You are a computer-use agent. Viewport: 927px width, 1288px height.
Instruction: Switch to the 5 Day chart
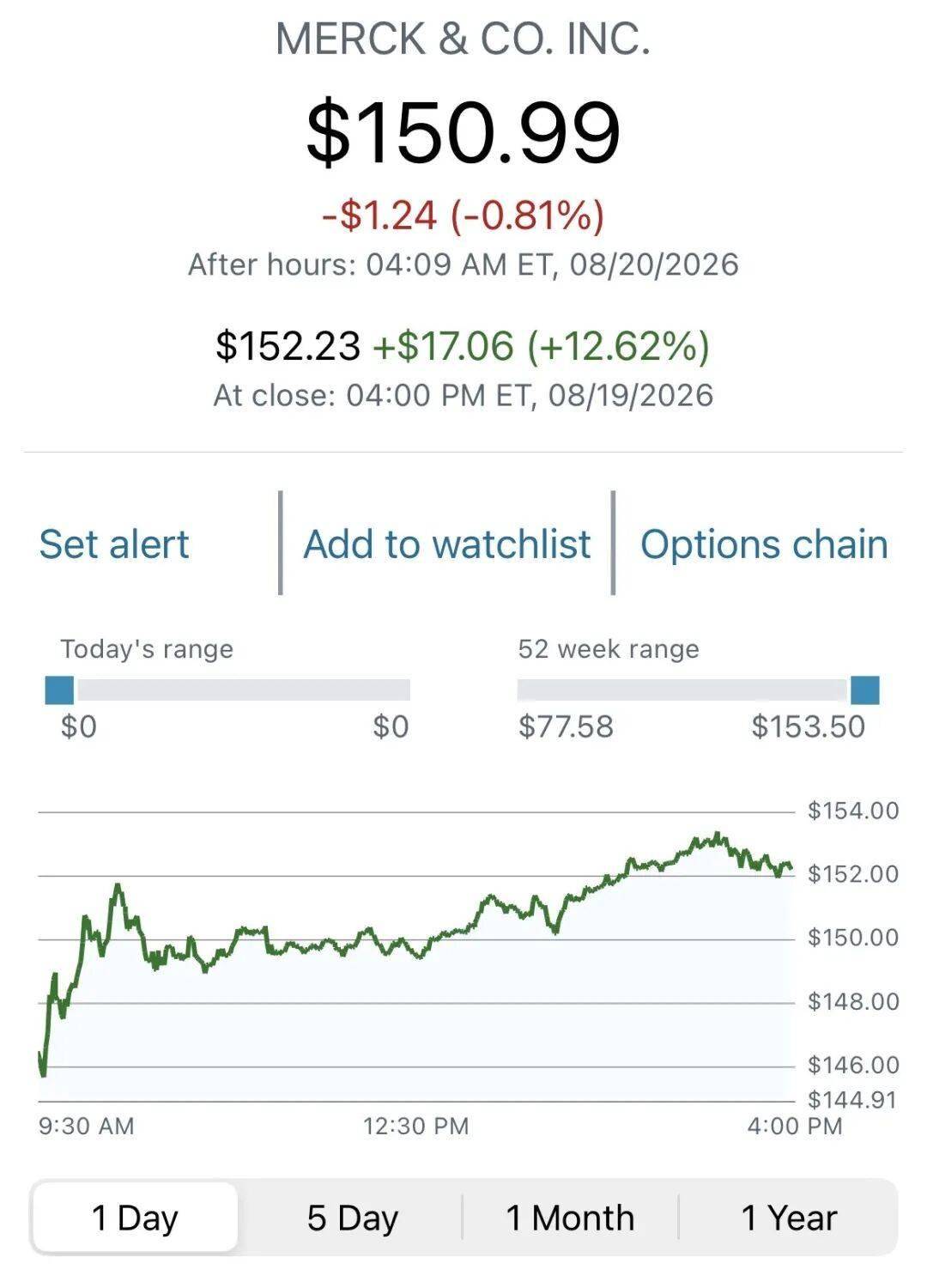[353, 1218]
